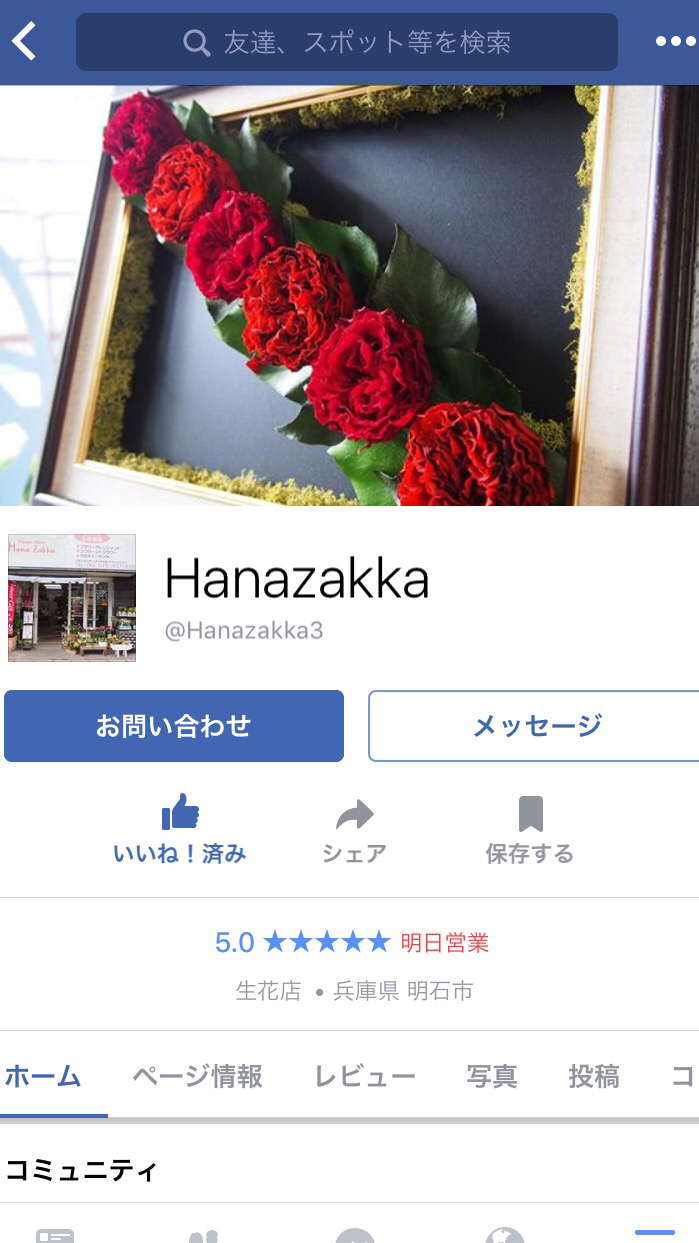
Task: Switch to the 写真 tab
Action: [492, 1077]
